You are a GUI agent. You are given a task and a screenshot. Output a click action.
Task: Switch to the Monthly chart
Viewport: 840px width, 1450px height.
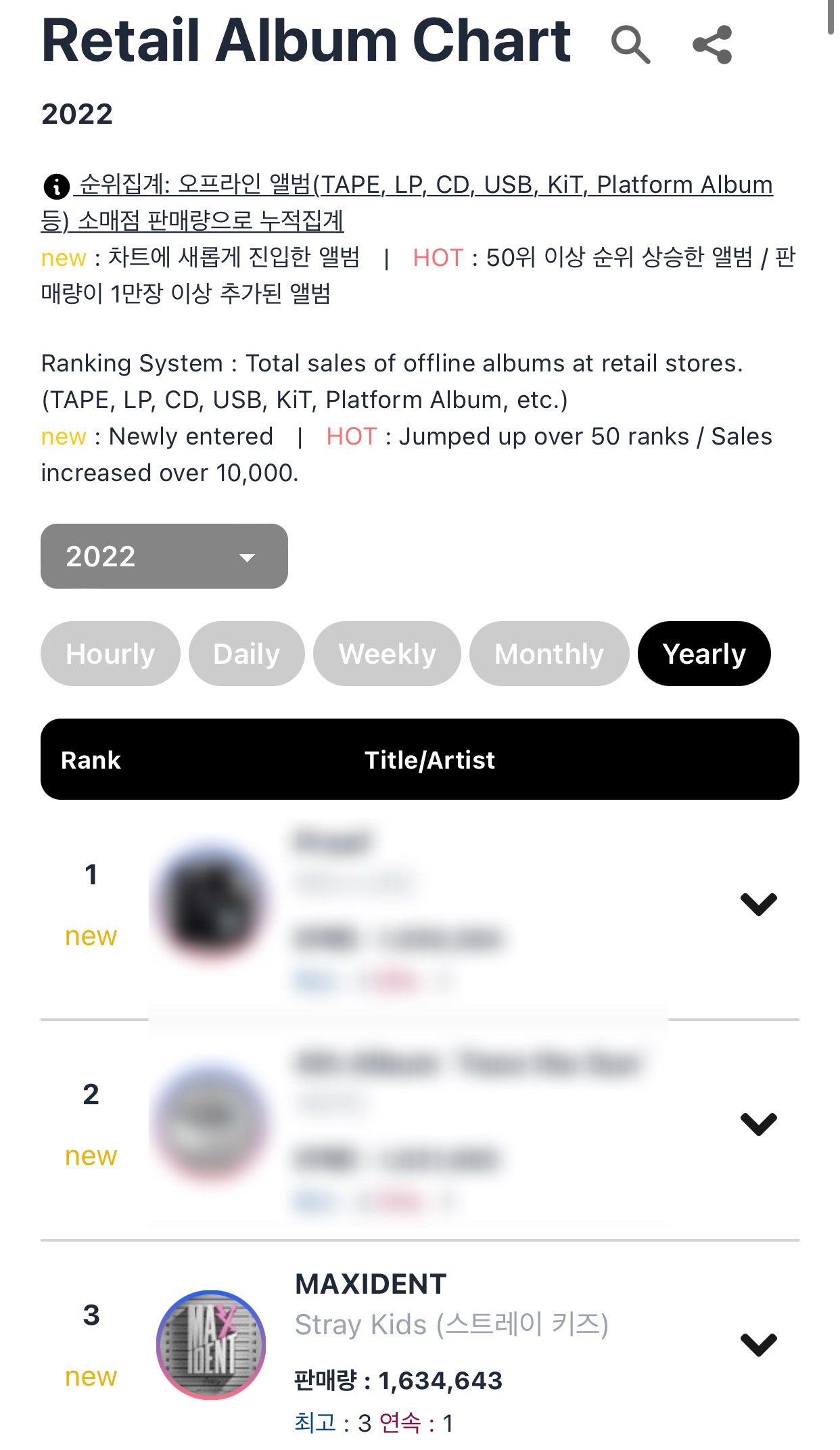coord(549,654)
